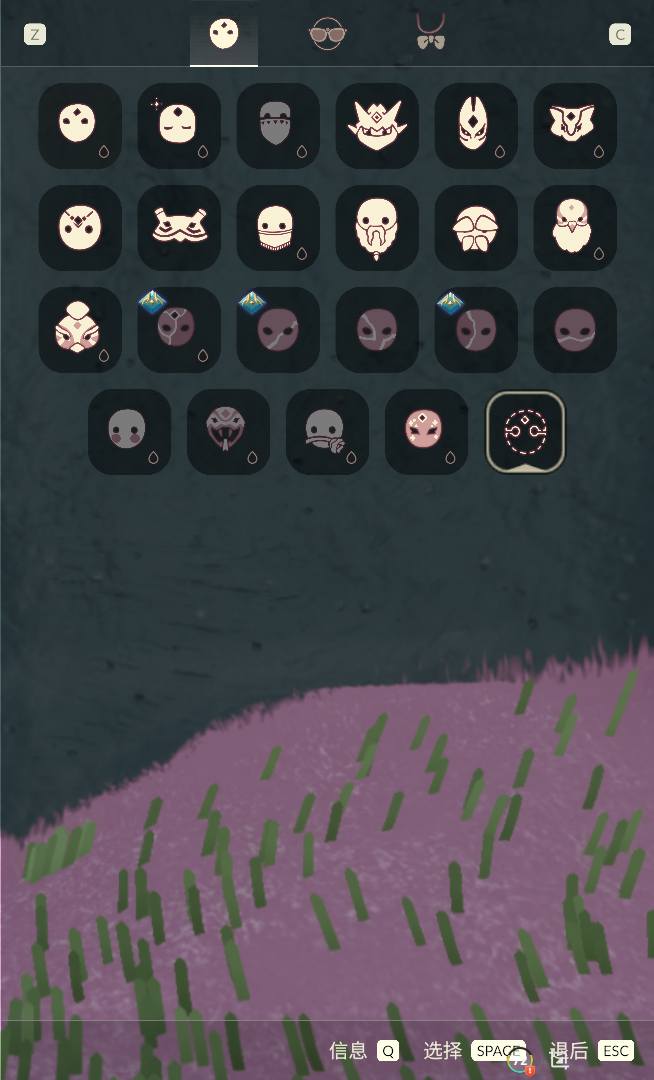Tap the C next-category key
This screenshot has height=1080, width=654.
[x=620, y=35]
